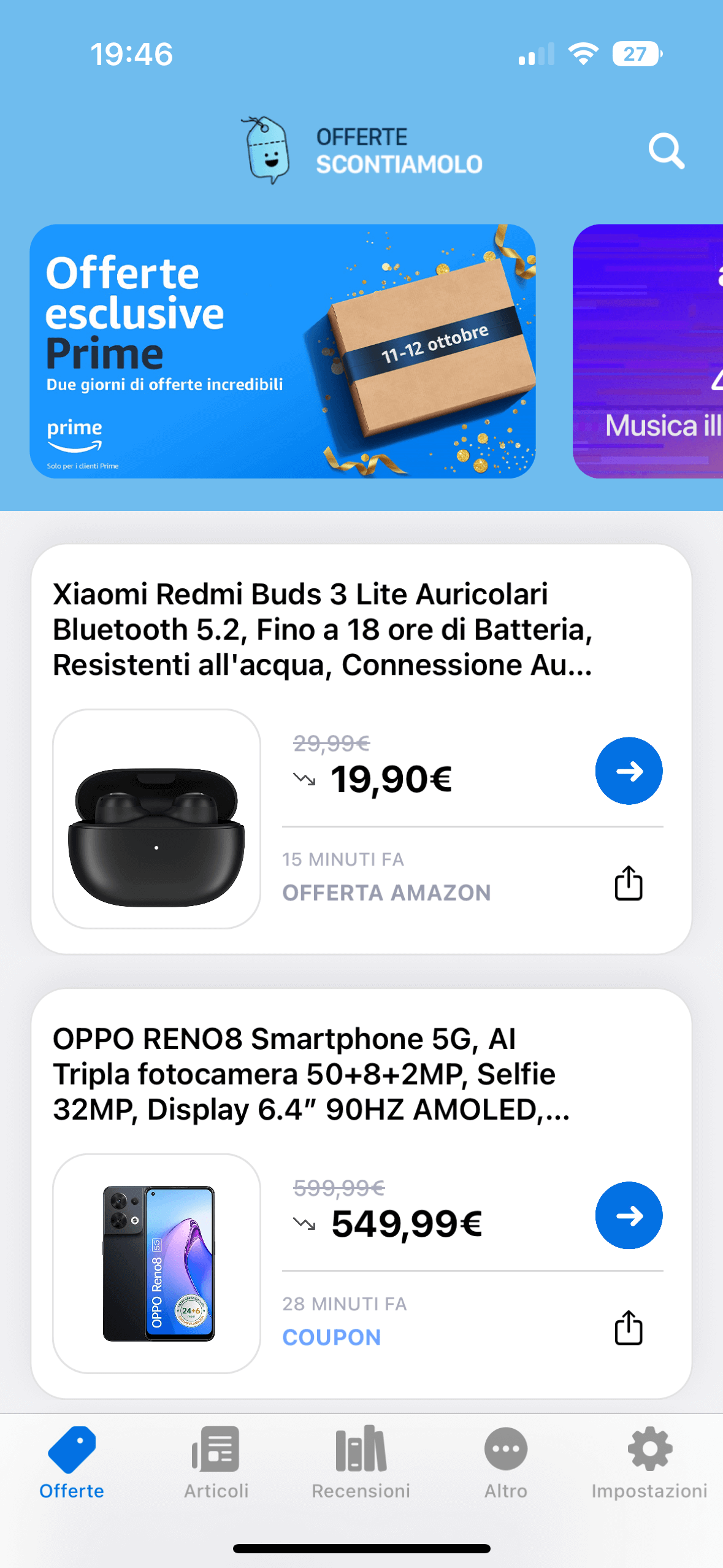The height and width of the screenshot is (1568, 723).
Task: Open the Impostazioni tab
Action: [649, 1462]
